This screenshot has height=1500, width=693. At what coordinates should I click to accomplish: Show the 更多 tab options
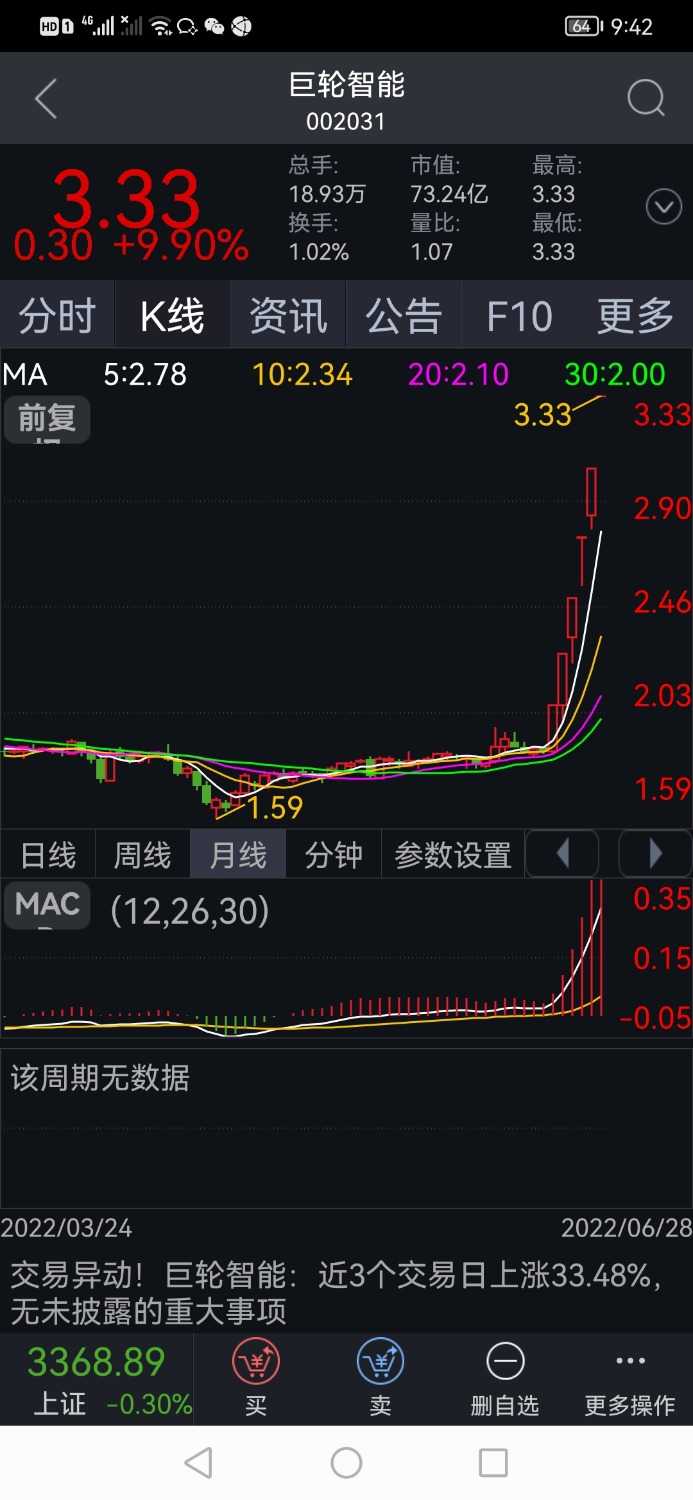(634, 316)
